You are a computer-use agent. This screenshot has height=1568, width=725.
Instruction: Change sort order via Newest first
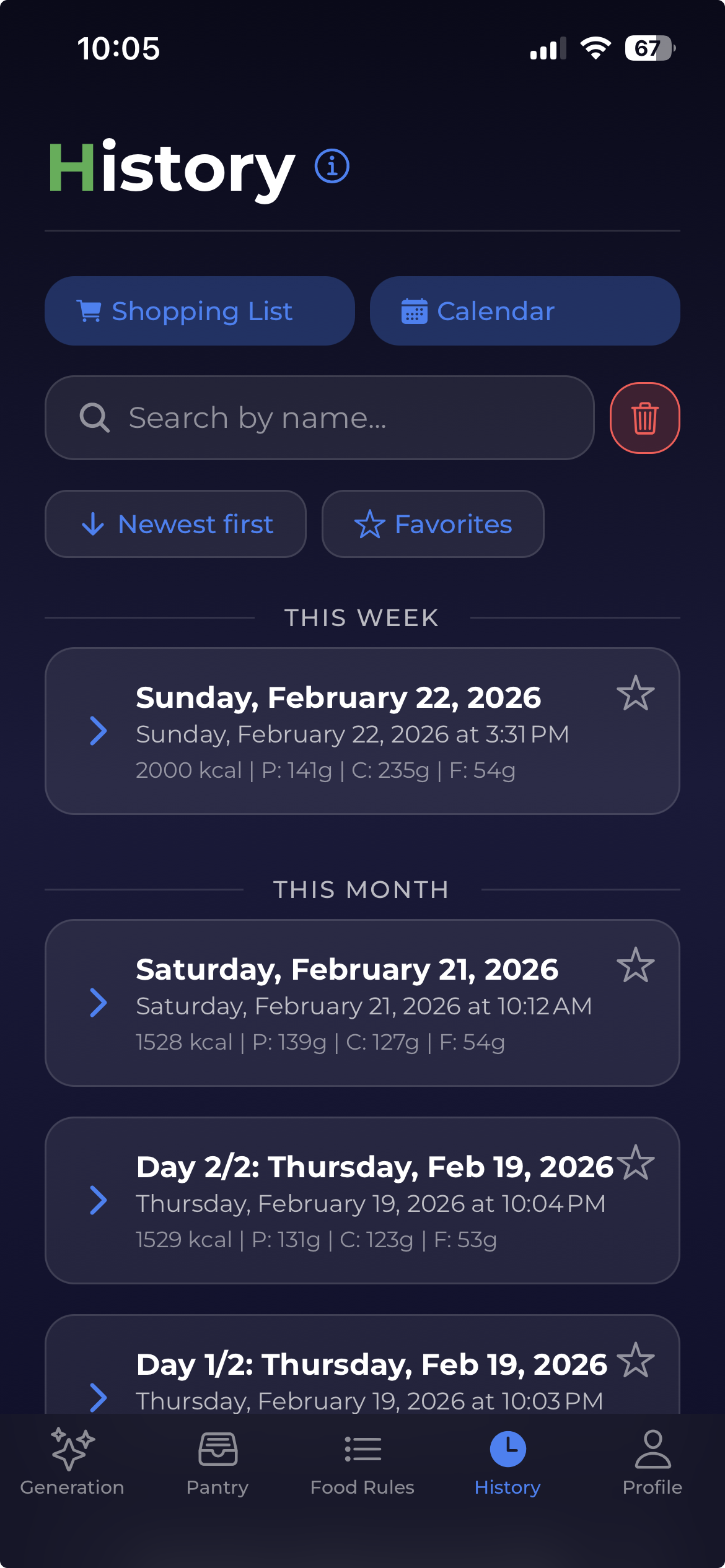pyautogui.click(x=175, y=524)
